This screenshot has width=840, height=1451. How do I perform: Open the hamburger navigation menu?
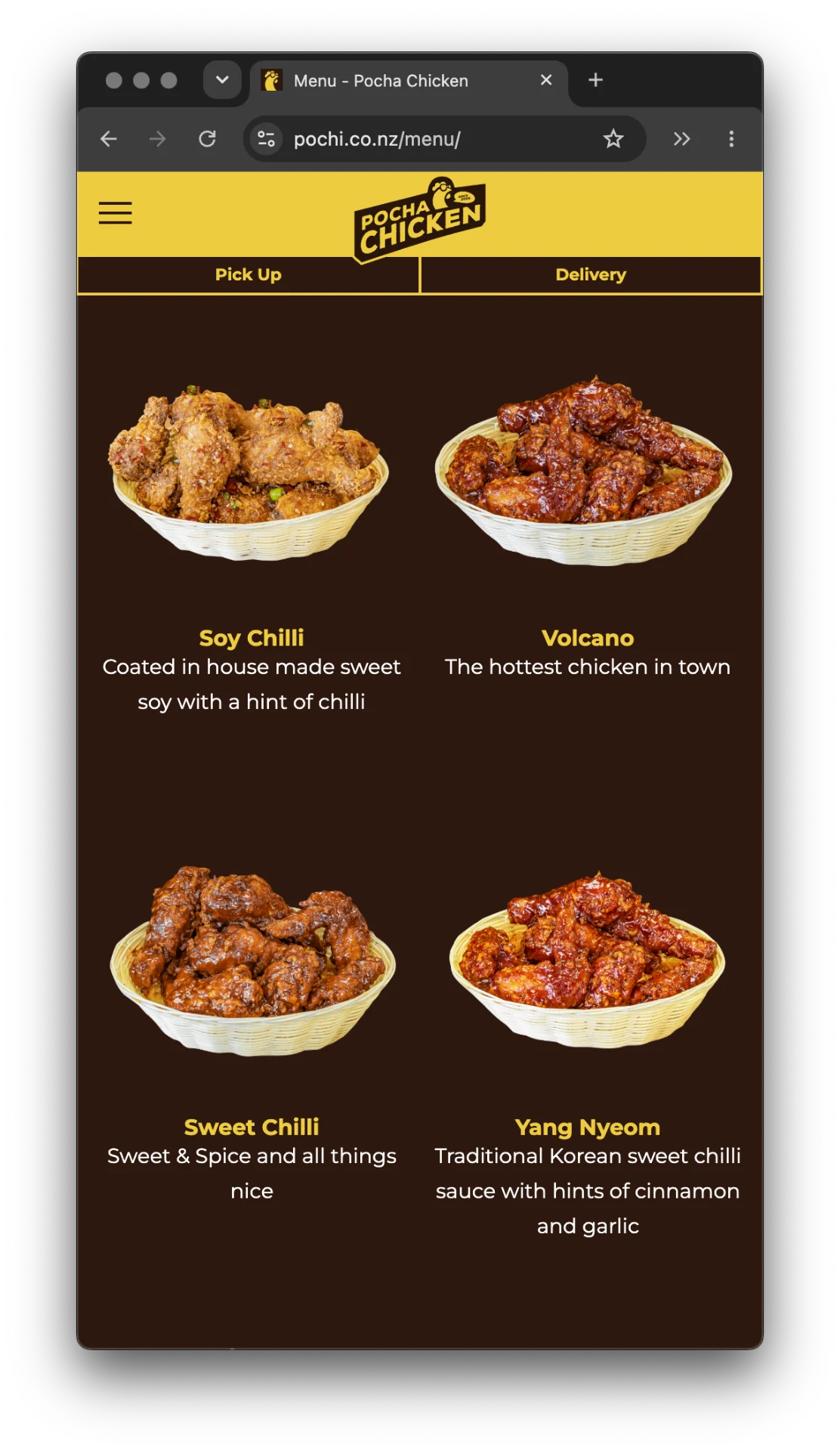click(x=115, y=213)
